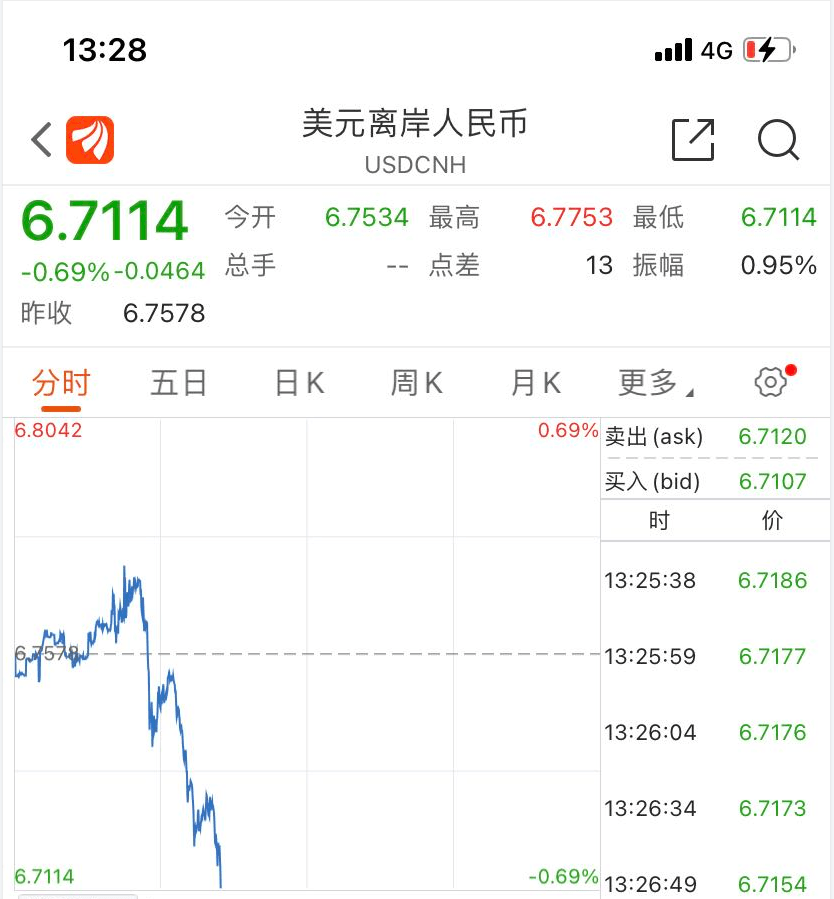Switch to the 五日 chart tab
Viewport: 834px width, 899px height.
pyautogui.click(x=179, y=383)
